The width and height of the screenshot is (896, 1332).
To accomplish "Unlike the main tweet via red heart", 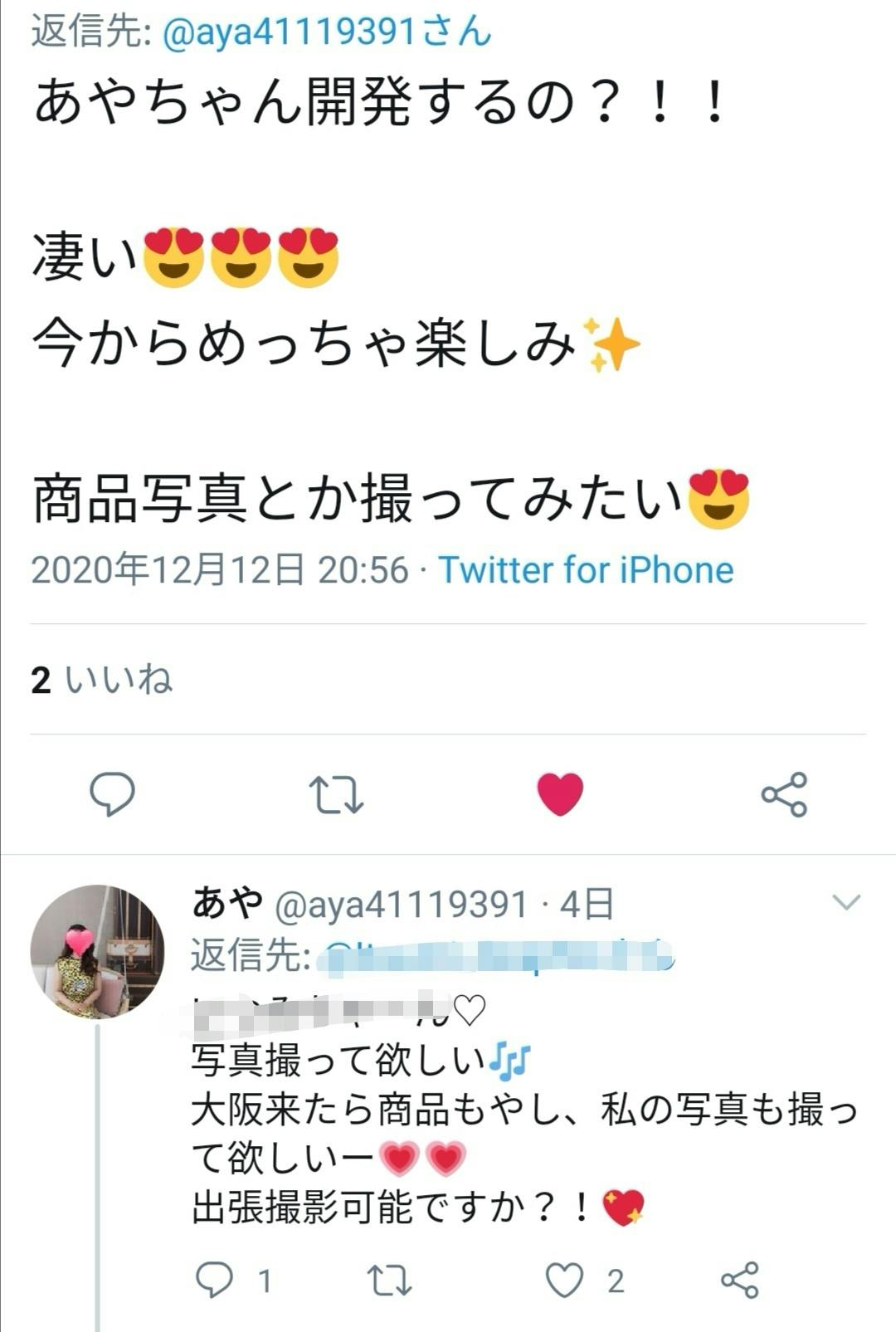I will pyautogui.click(x=560, y=794).
